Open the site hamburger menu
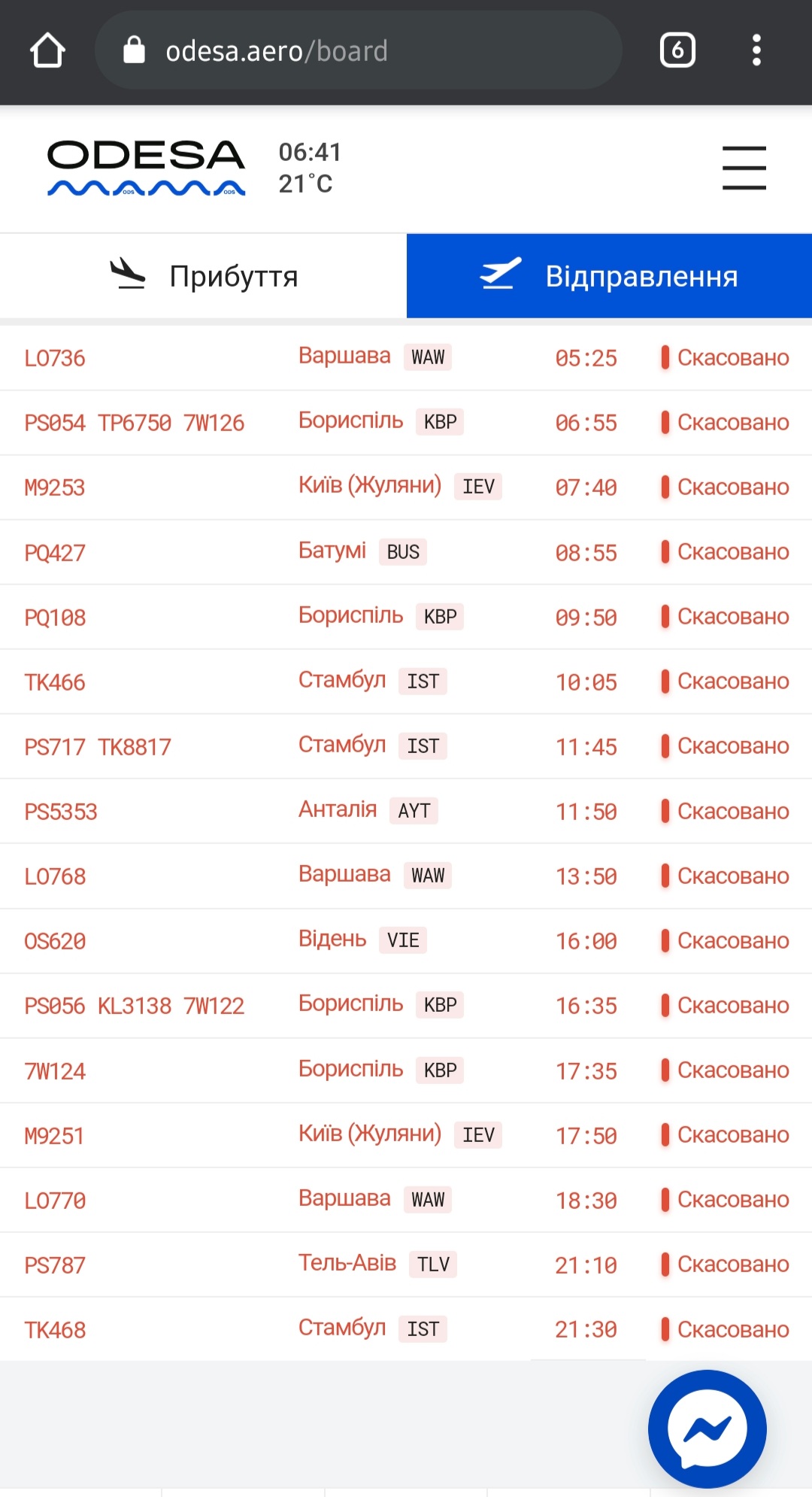This screenshot has width=812, height=1497. pyautogui.click(x=744, y=168)
